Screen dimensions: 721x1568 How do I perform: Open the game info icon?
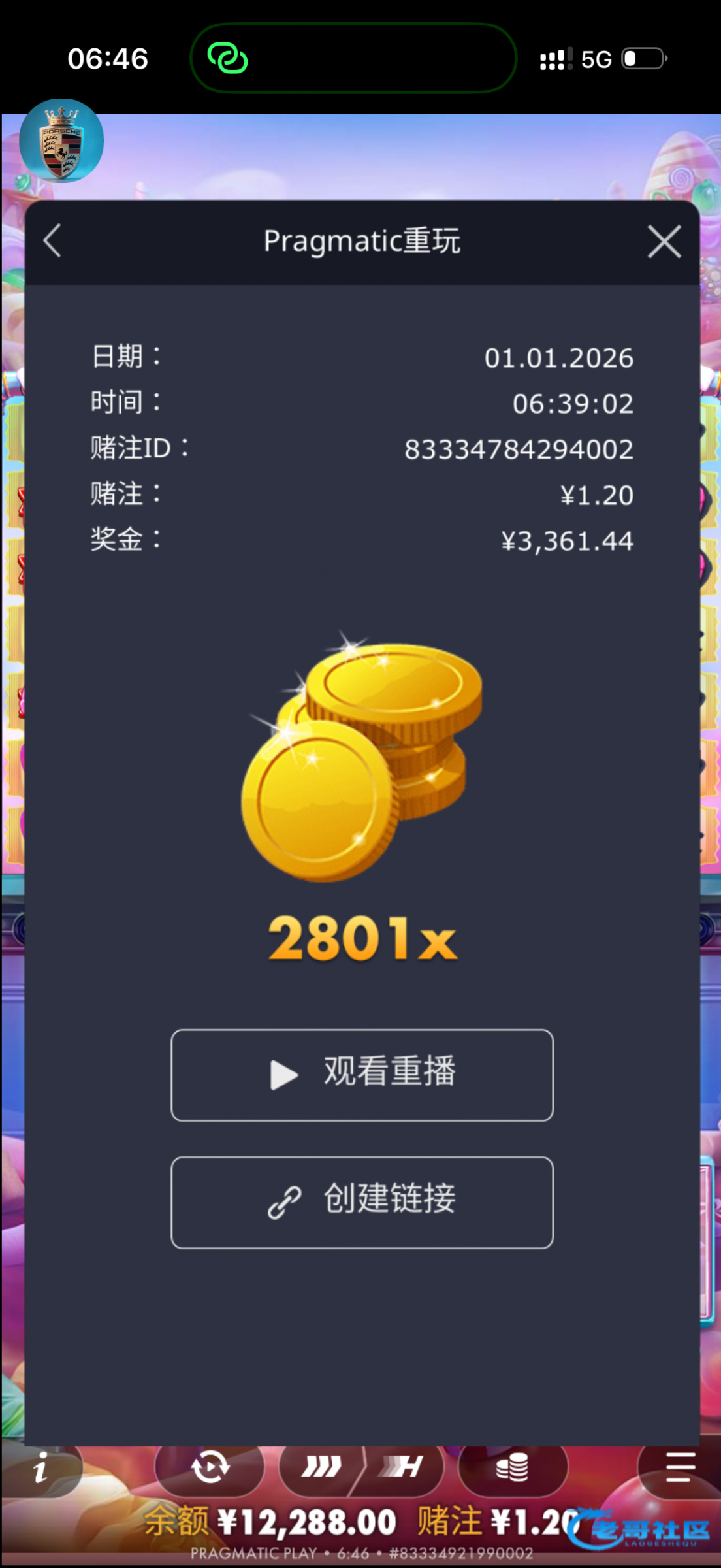tap(40, 1467)
